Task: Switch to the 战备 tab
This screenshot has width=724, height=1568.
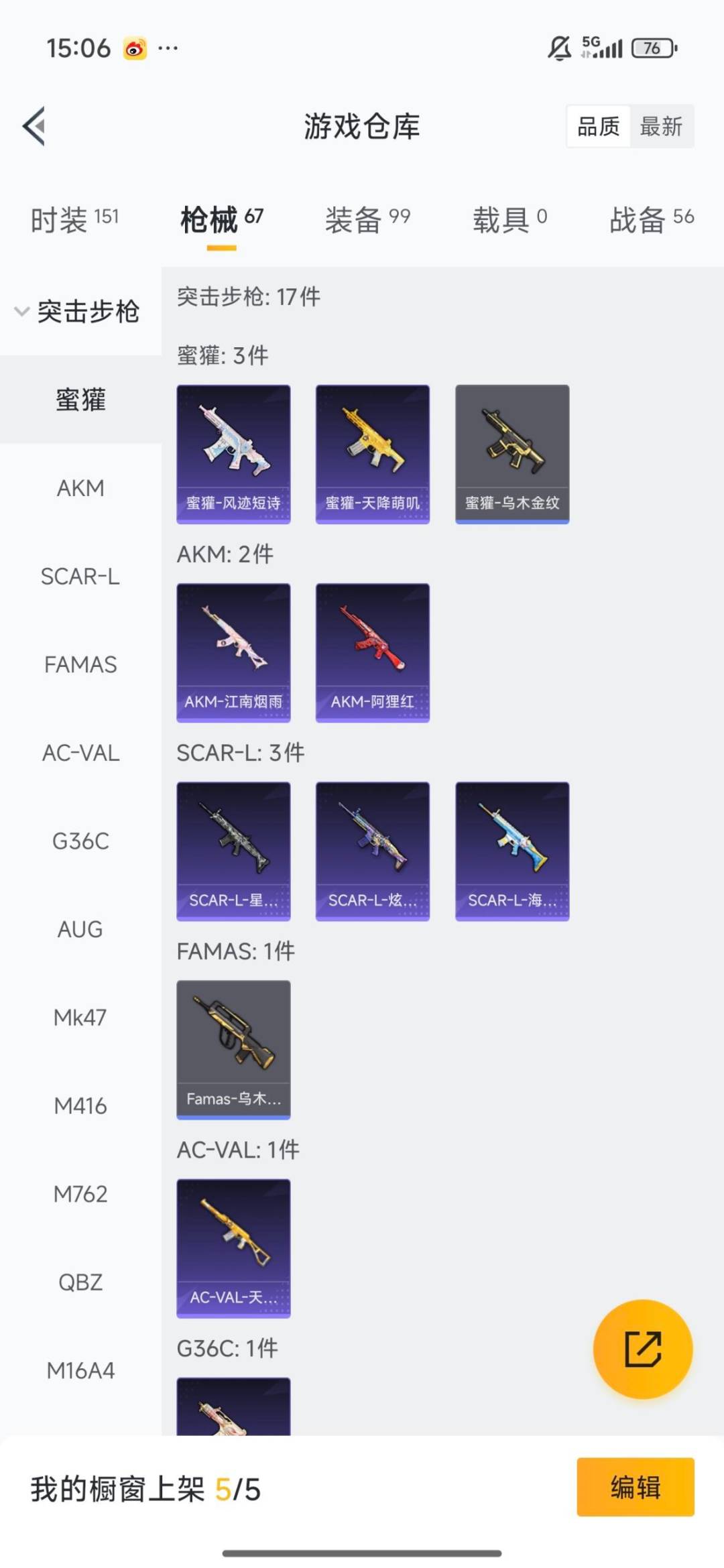Action: [x=651, y=219]
